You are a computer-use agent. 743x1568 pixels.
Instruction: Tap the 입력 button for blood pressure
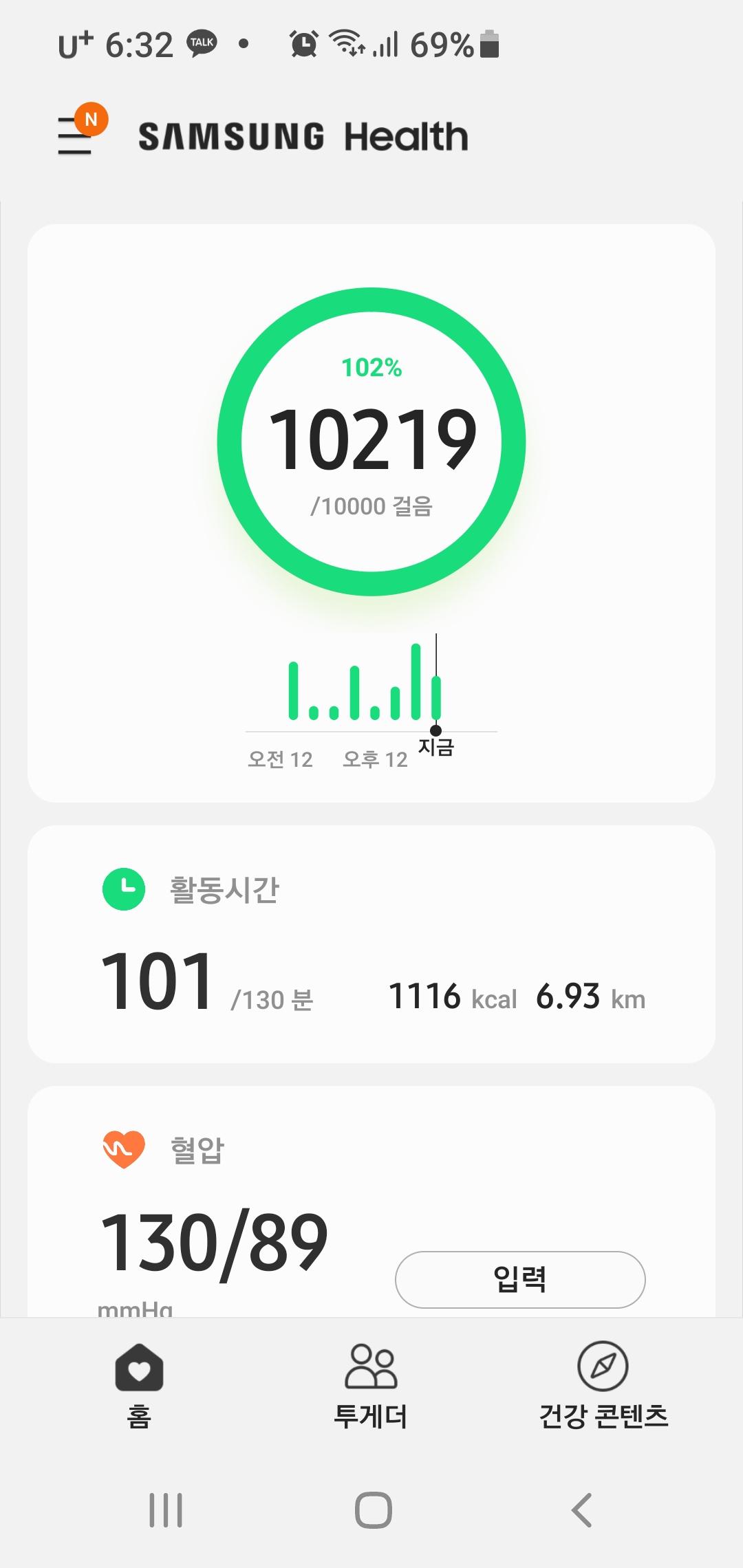(x=520, y=1279)
